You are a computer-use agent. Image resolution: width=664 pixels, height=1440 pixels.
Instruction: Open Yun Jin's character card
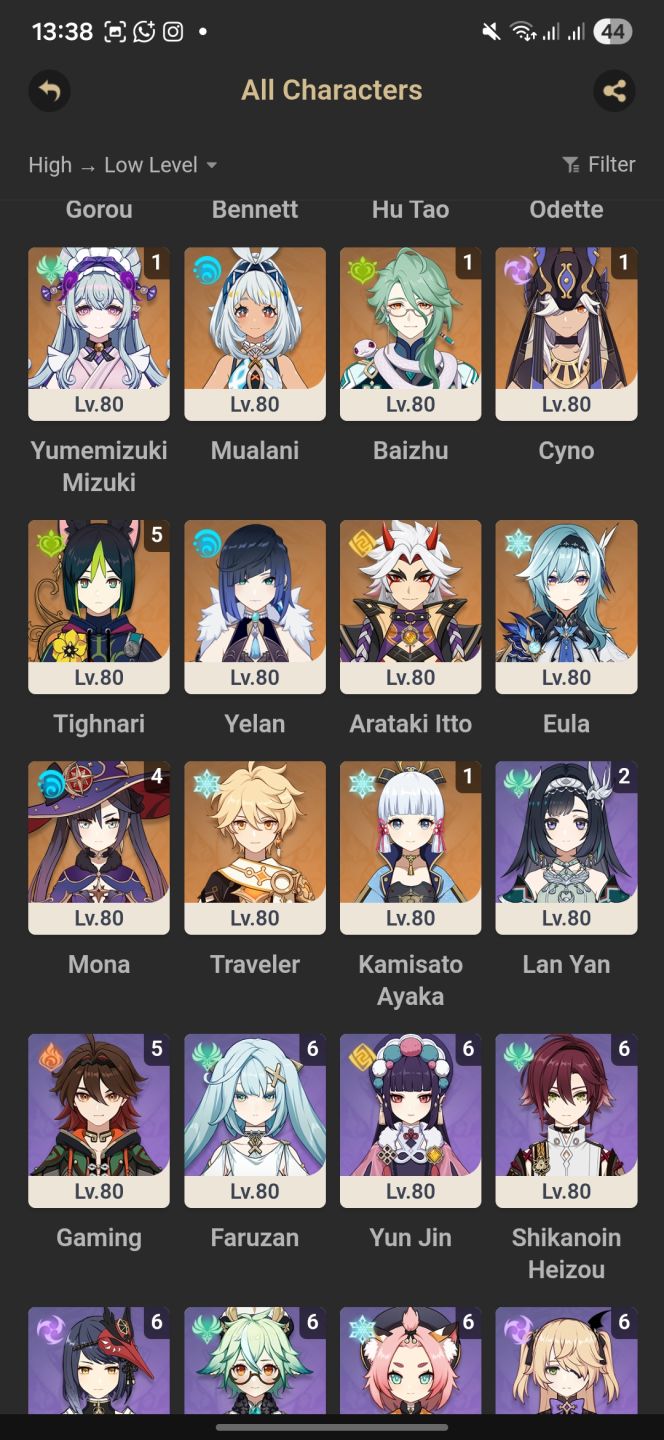(410, 1121)
